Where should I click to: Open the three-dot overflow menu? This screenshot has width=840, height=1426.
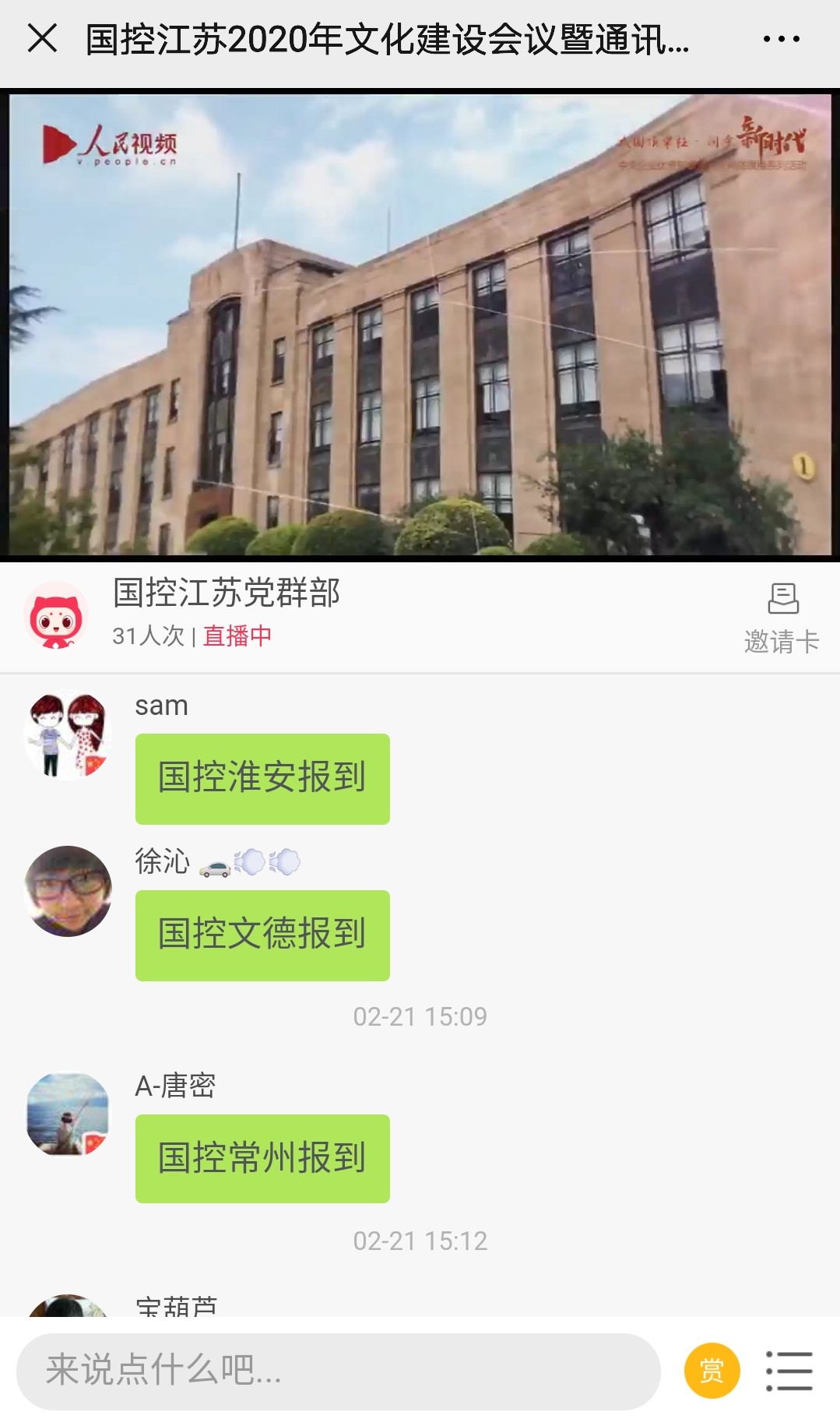(x=781, y=39)
